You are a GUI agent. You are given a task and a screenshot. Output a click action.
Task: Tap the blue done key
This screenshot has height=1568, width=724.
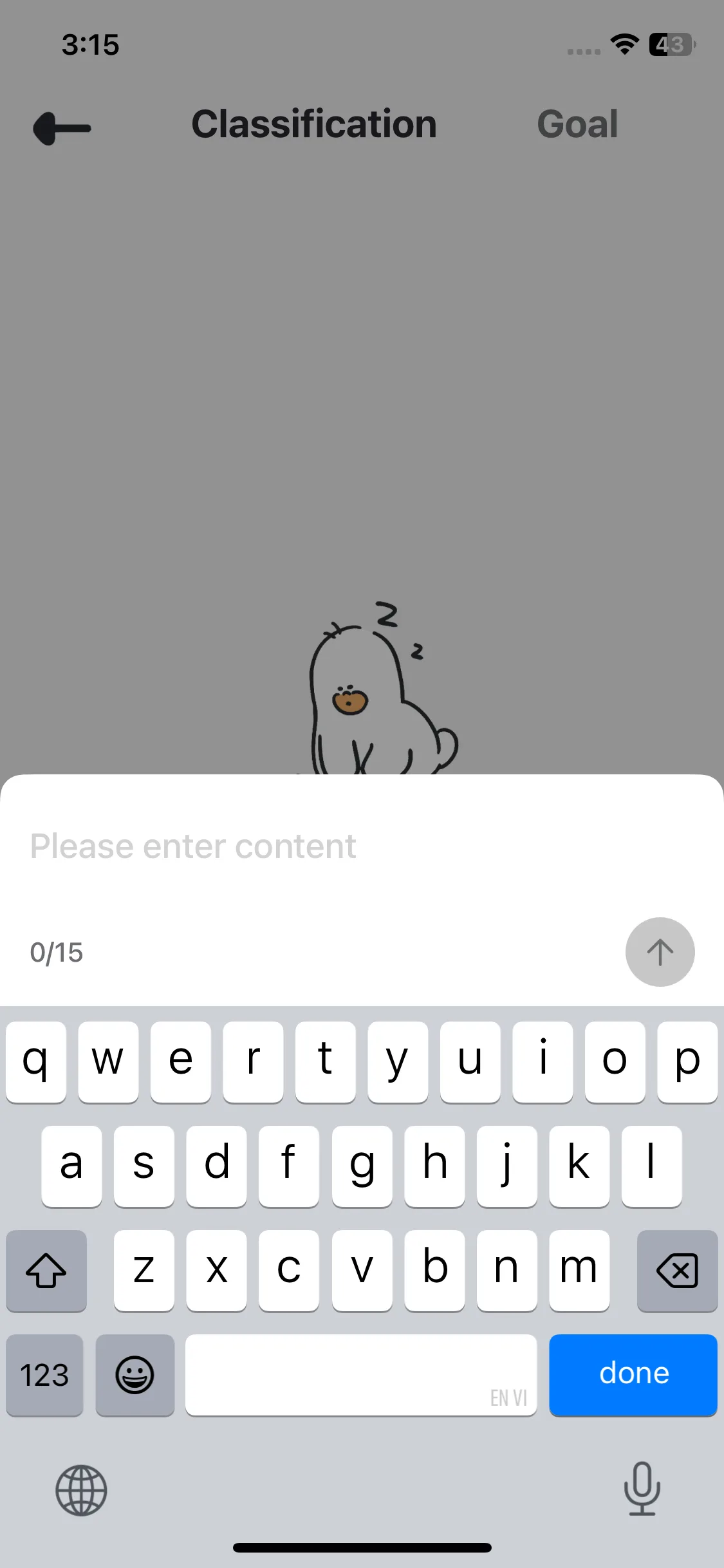(633, 1374)
